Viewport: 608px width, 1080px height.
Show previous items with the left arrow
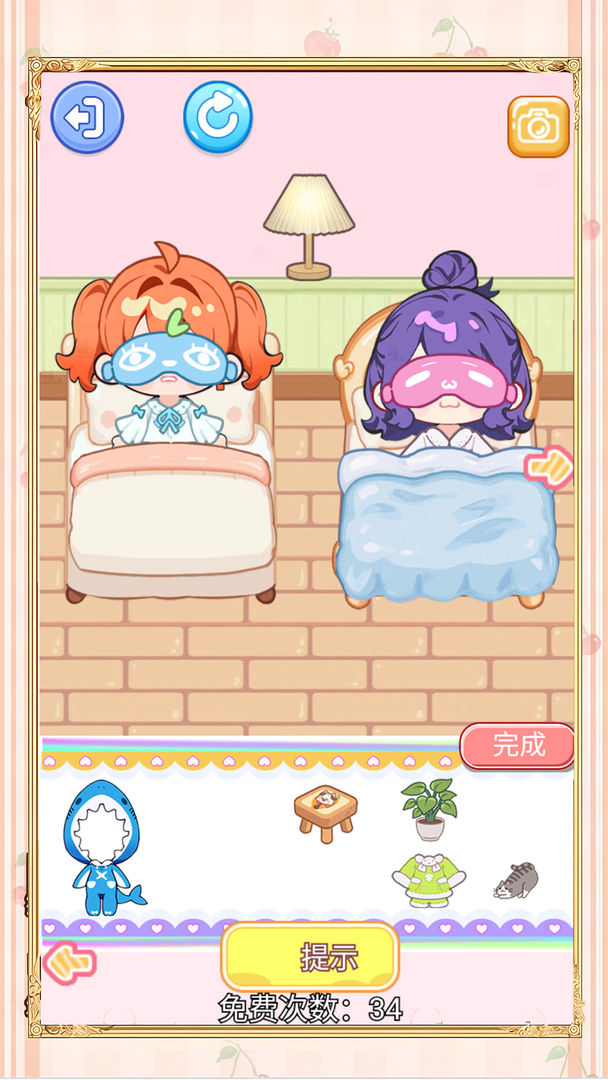click(x=70, y=963)
